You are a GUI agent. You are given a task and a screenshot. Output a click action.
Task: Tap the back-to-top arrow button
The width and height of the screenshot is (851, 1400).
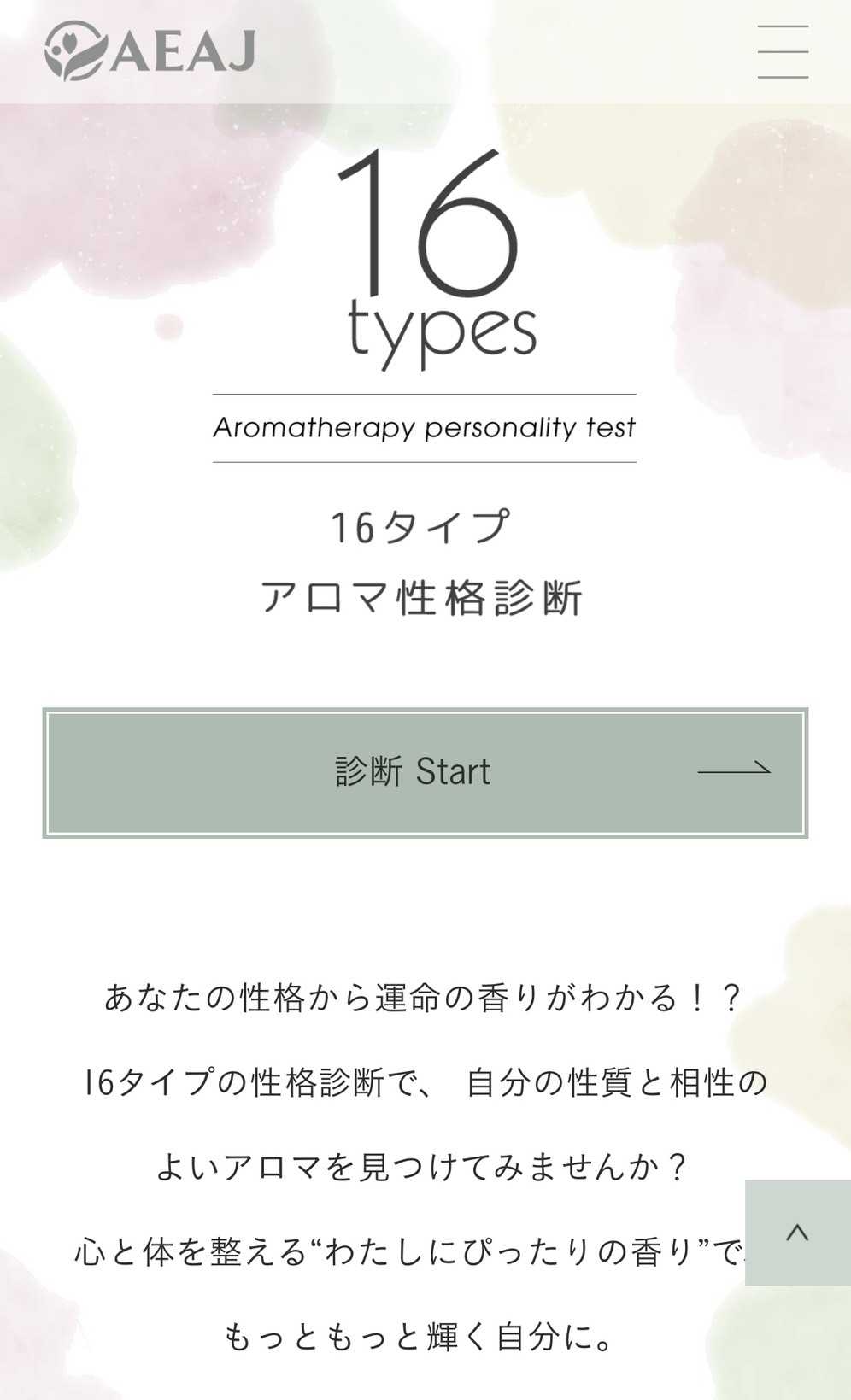point(797,1232)
